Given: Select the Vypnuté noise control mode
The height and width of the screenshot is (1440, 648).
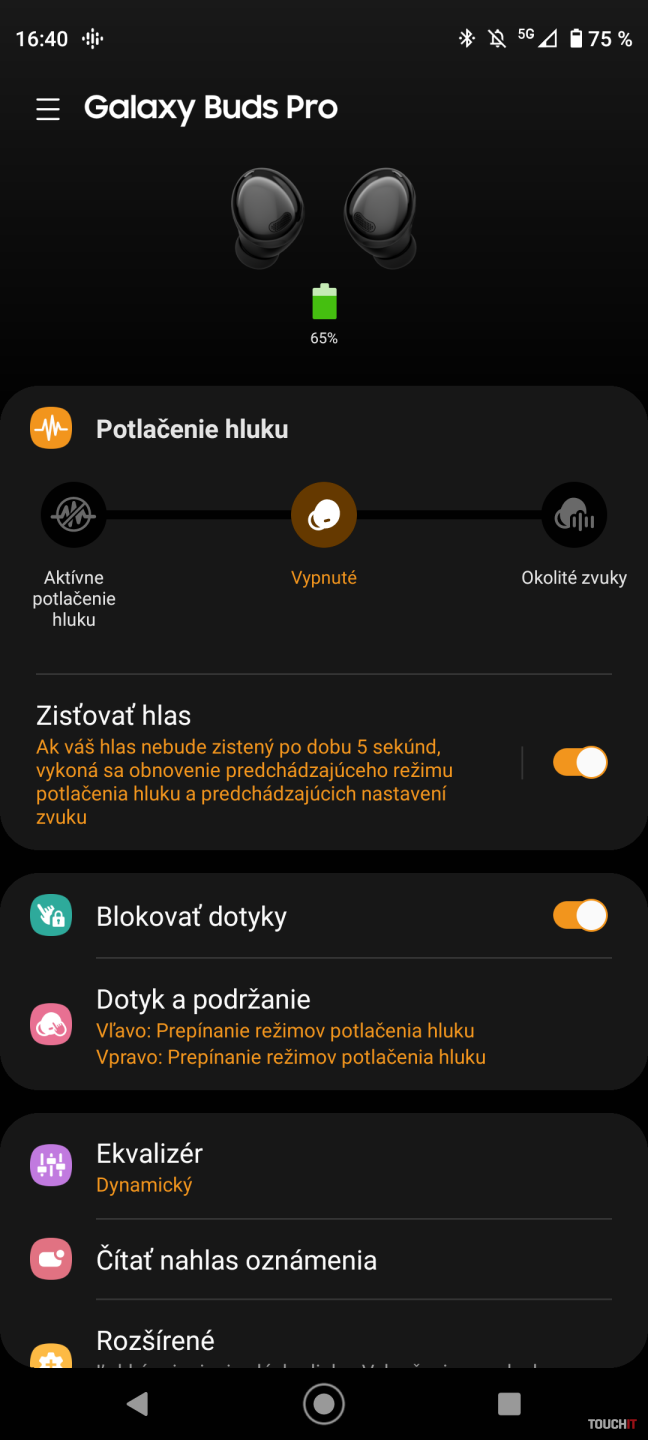Looking at the screenshot, I should pos(323,515).
